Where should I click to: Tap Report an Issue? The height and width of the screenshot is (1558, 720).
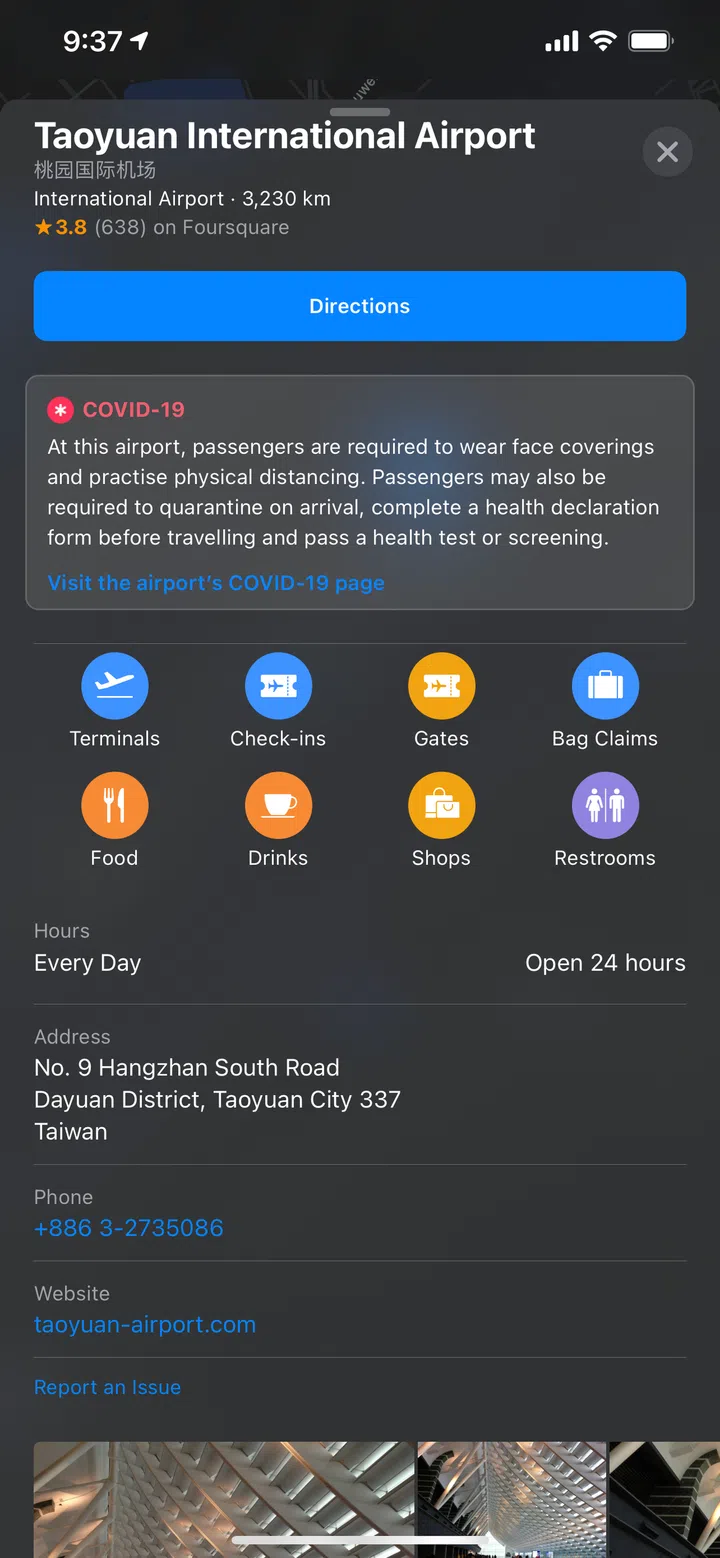(x=108, y=1387)
